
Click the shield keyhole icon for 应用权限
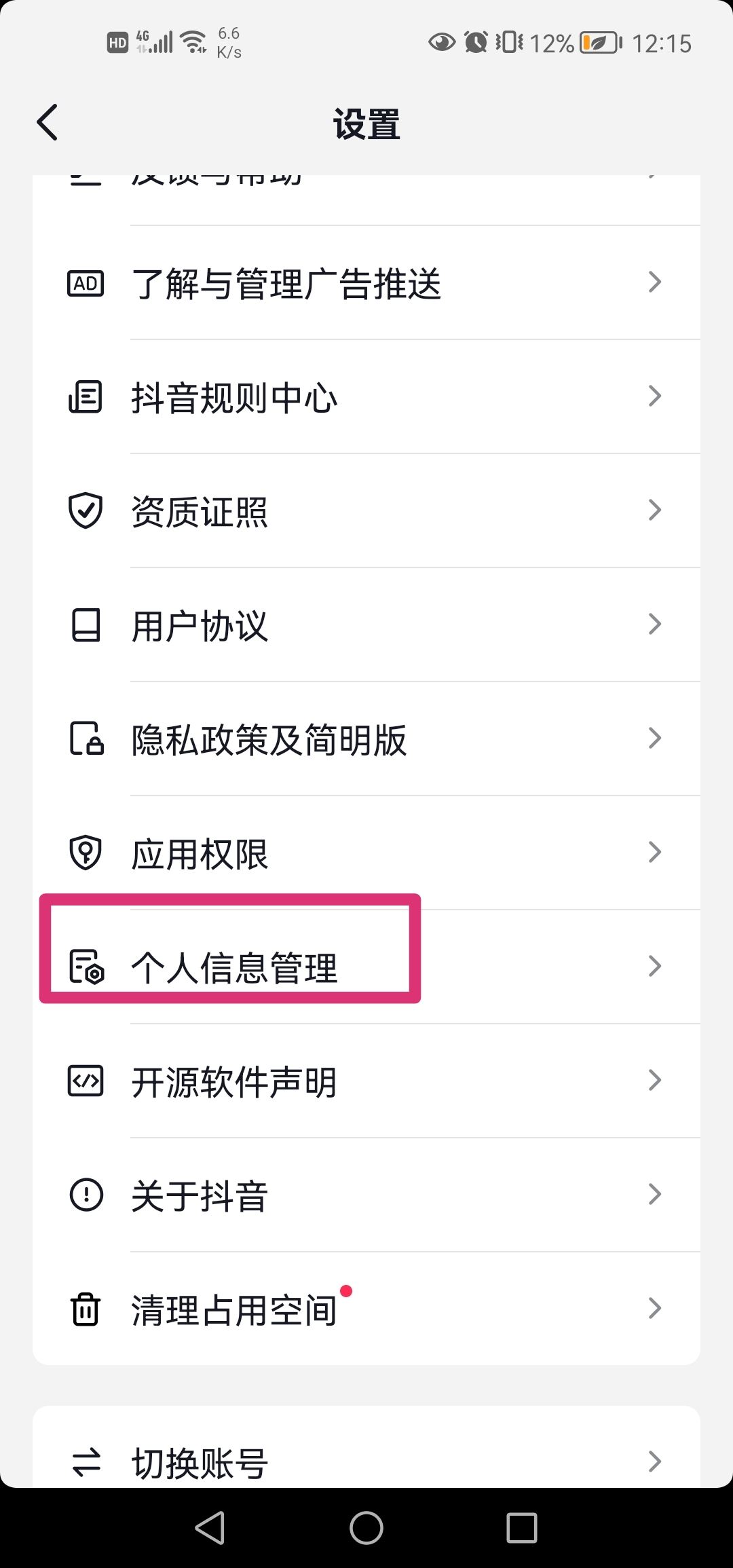[86, 853]
